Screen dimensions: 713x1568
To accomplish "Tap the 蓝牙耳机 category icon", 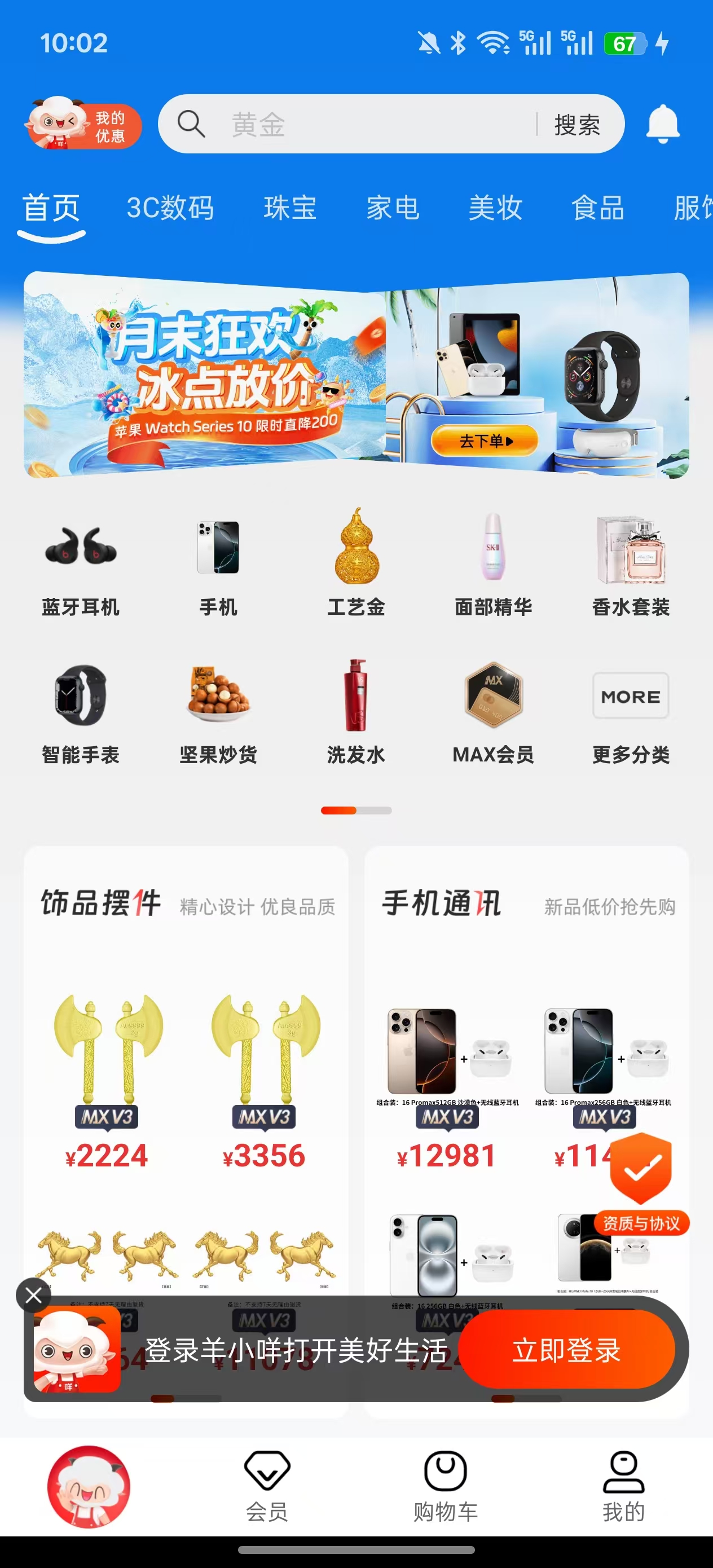I will (x=81, y=548).
